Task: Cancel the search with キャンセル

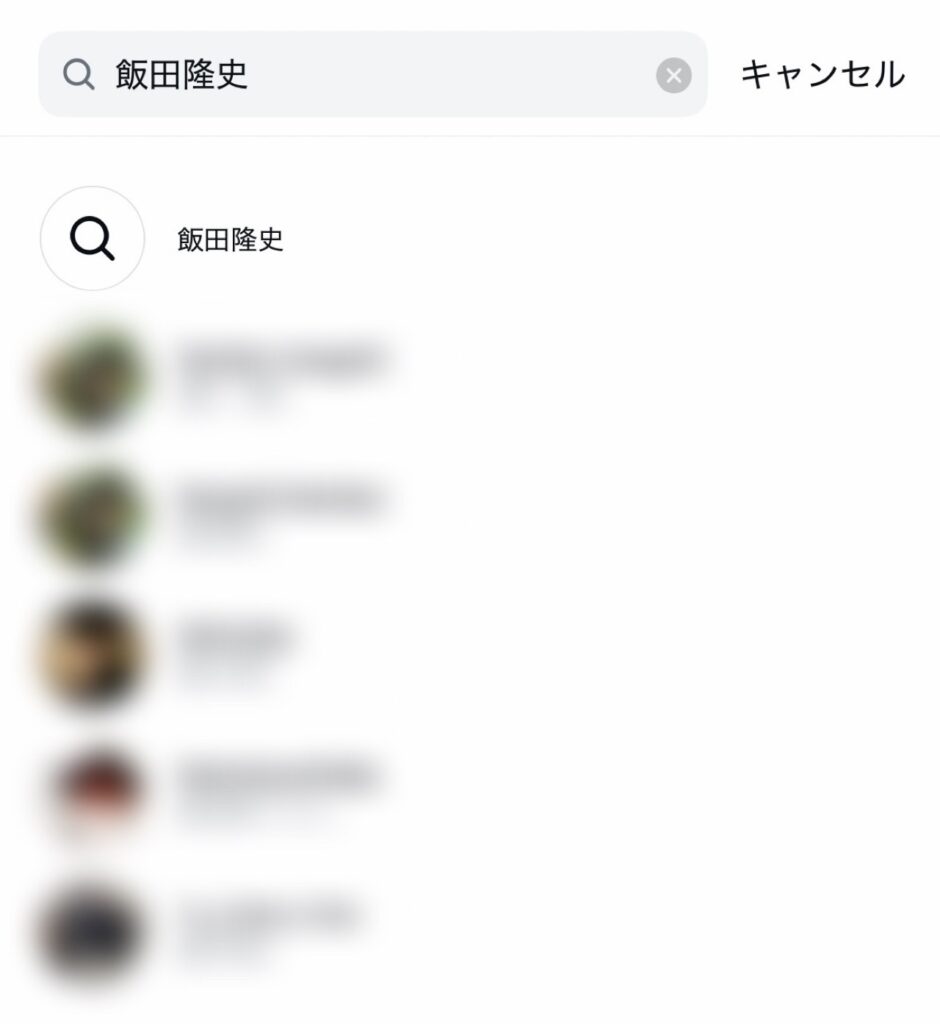Action: [x=822, y=75]
